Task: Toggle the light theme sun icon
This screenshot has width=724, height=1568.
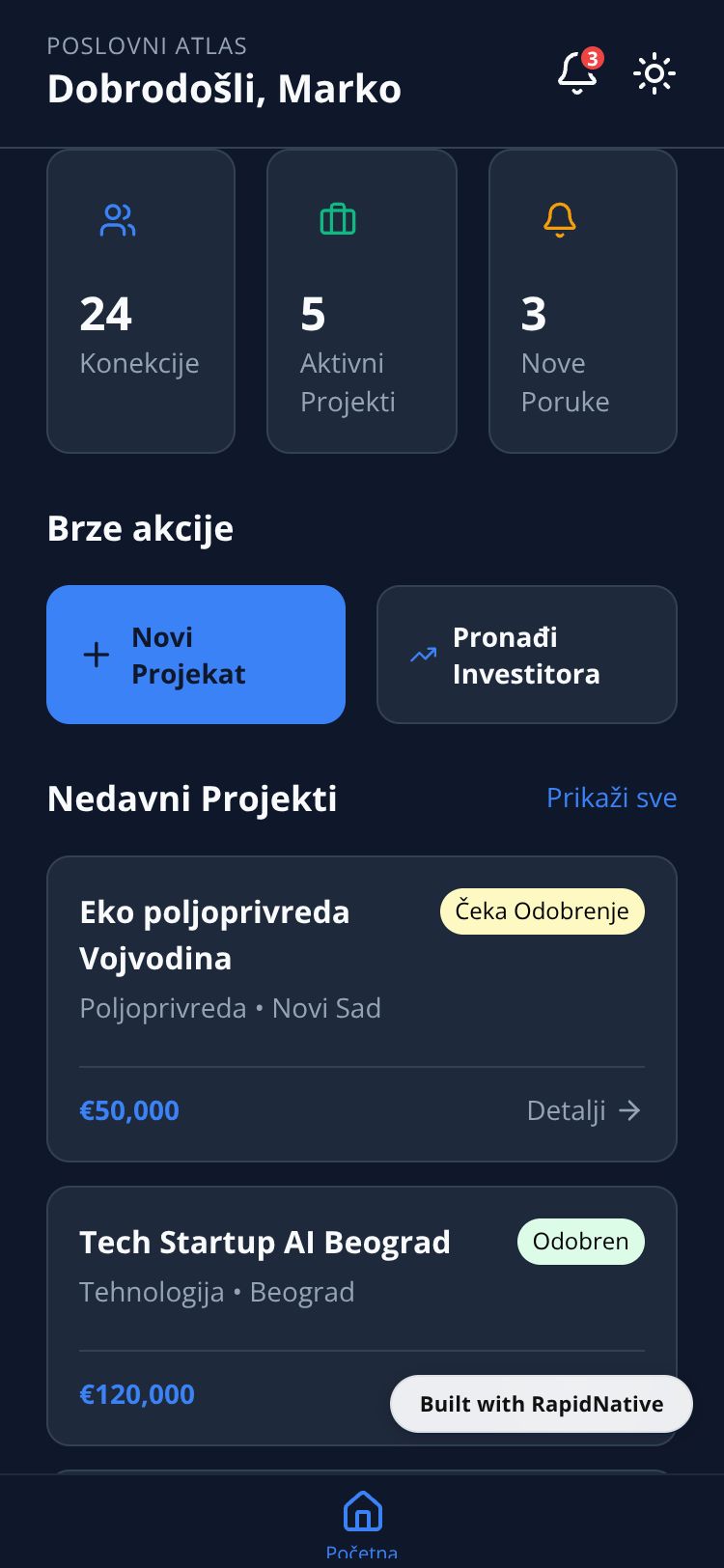Action: 654,73
